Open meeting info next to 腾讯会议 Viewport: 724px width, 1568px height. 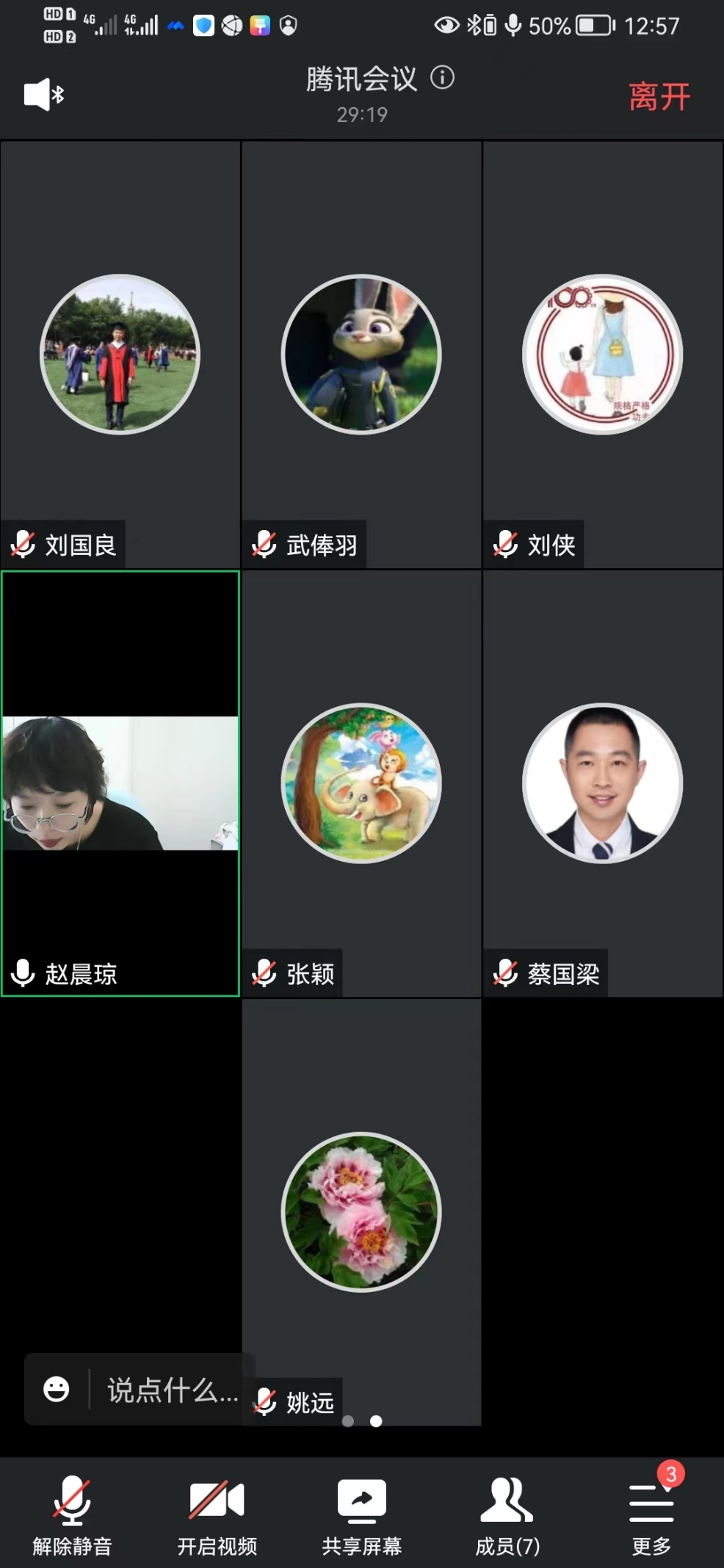click(x=442, y=77)
